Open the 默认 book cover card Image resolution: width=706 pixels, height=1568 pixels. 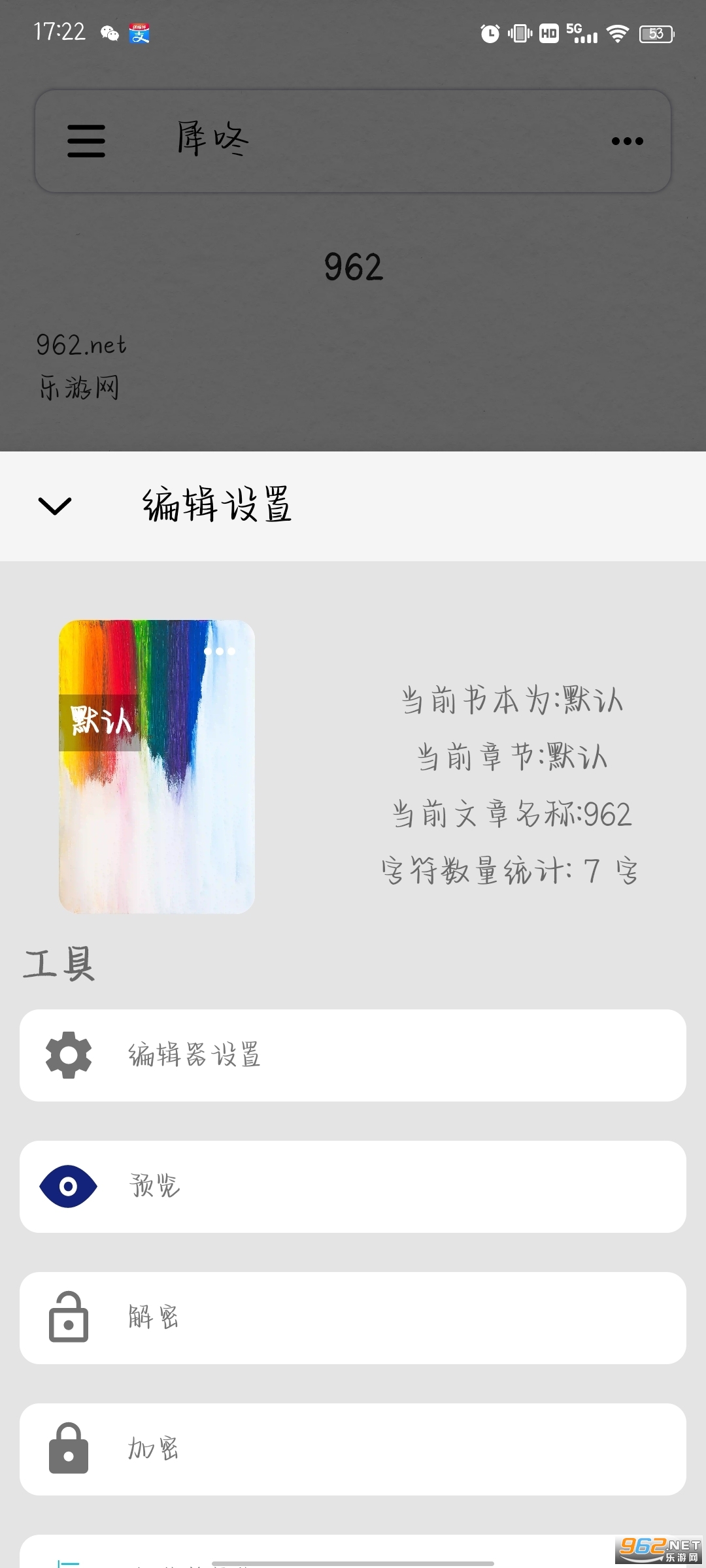[157, 766]
